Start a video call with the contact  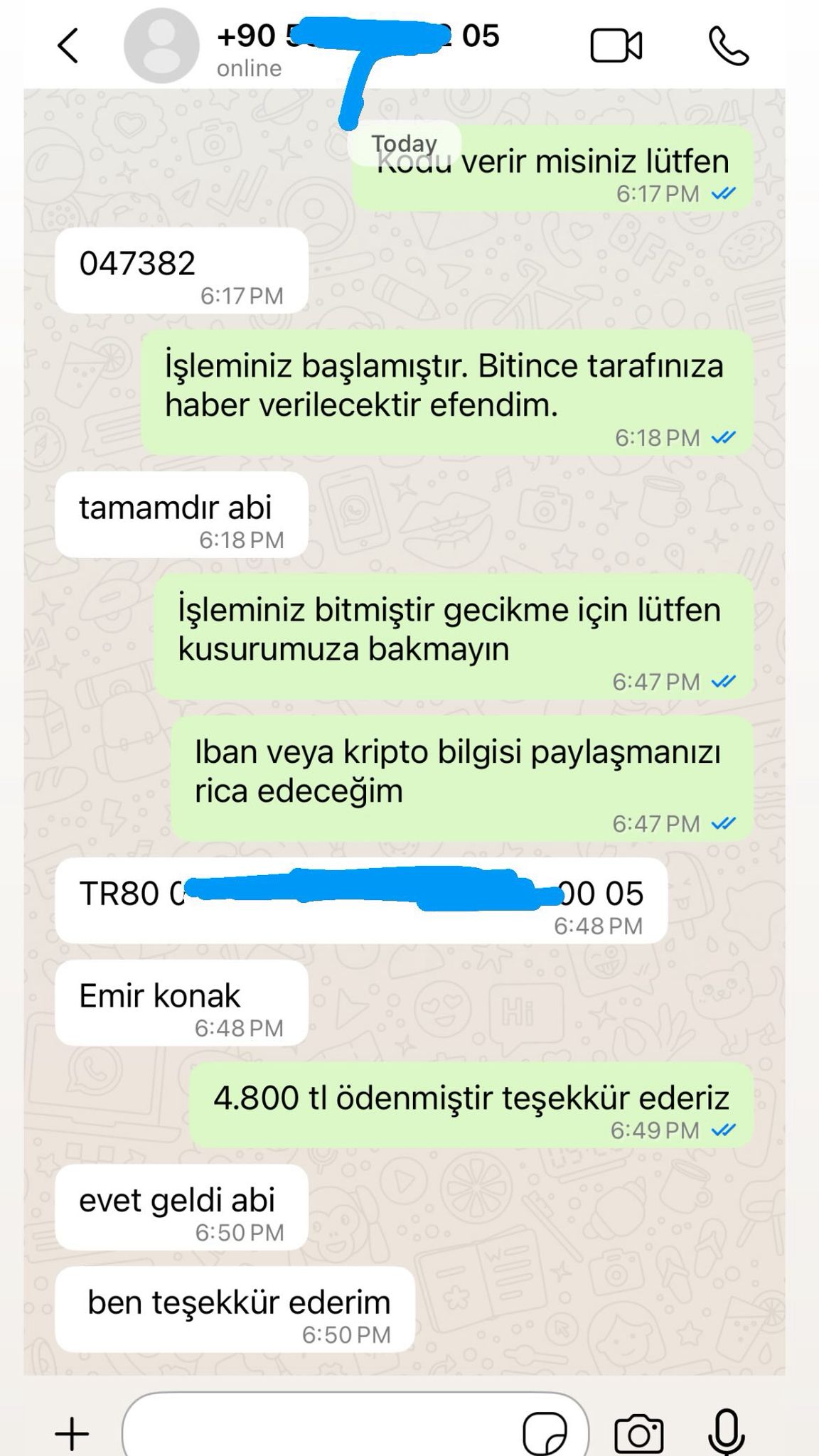point(616,45)
